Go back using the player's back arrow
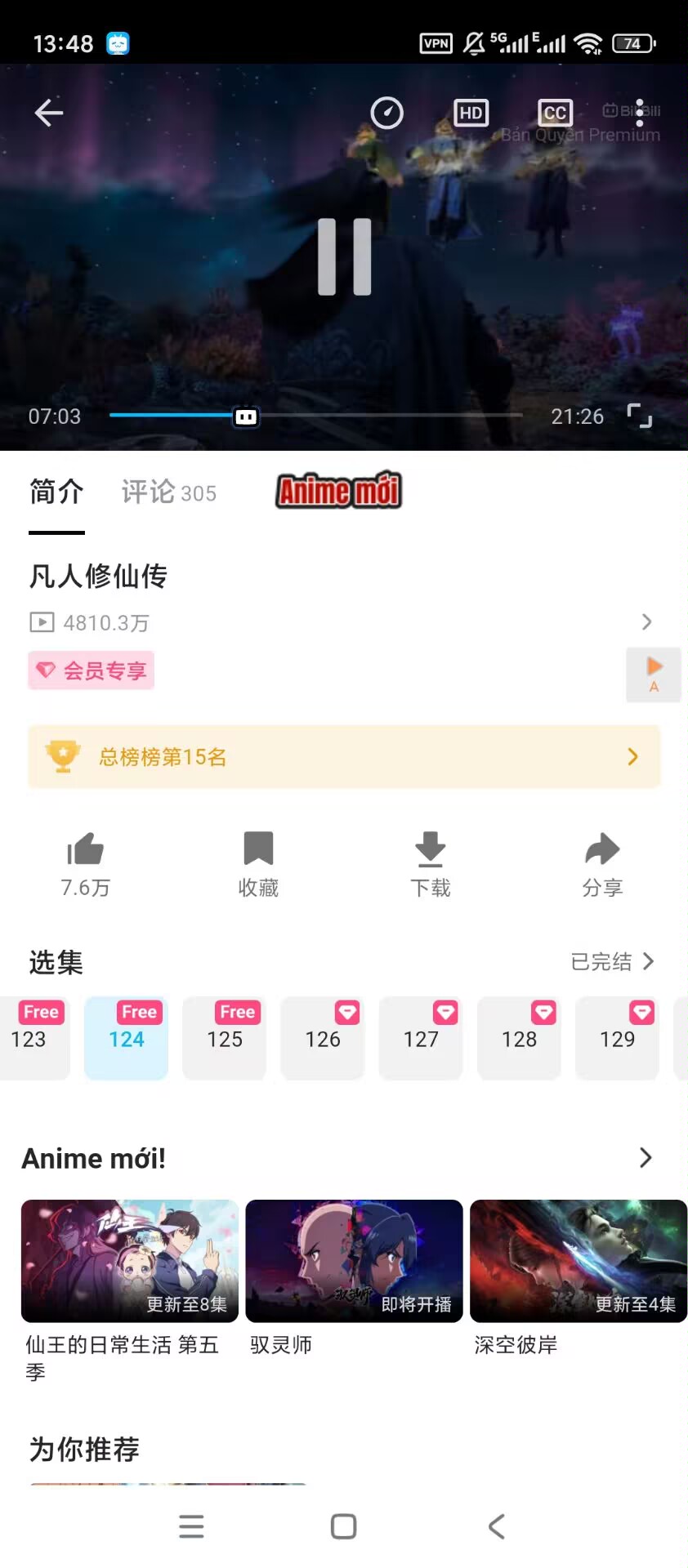The image size is (688, 1568). click(x=48, y=113)
